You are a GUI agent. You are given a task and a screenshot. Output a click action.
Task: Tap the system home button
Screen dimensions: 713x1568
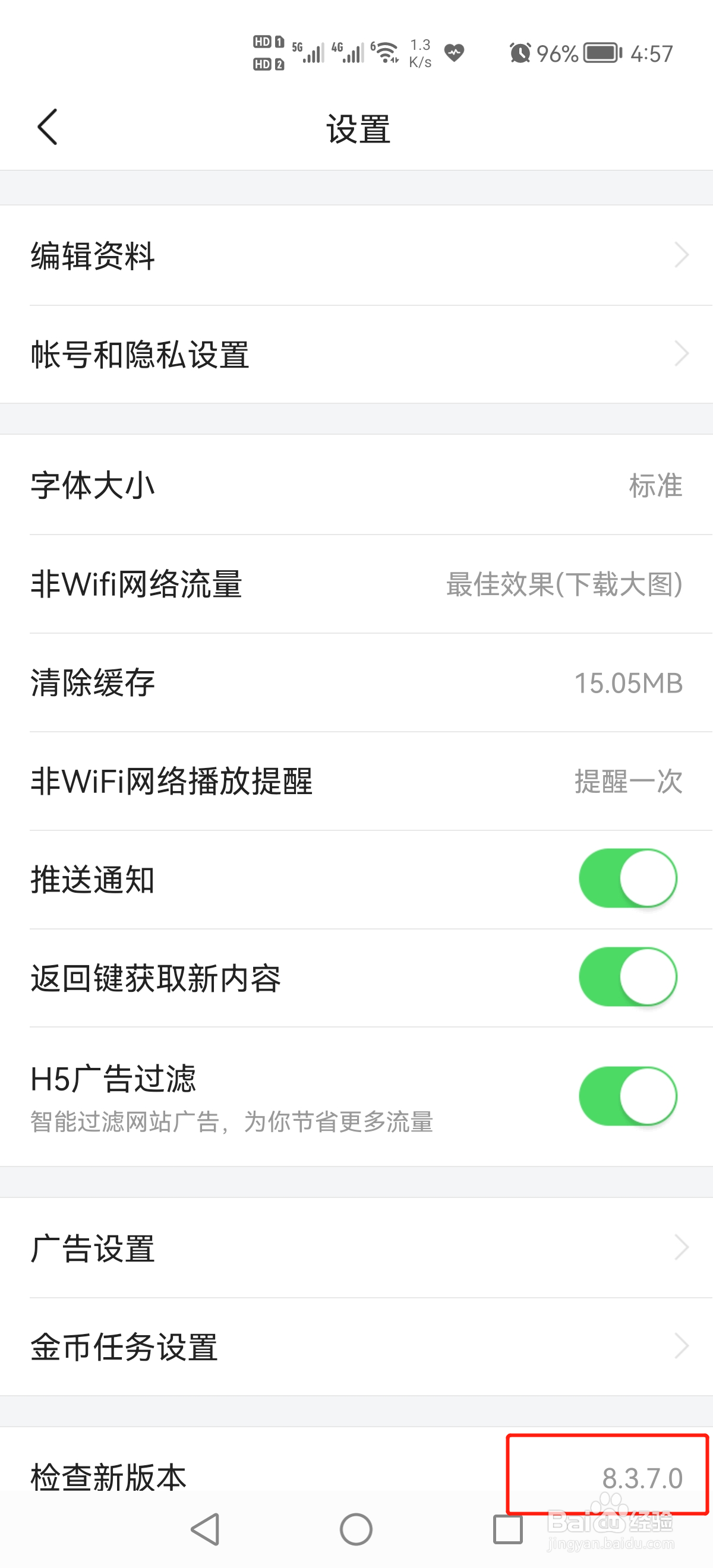click(x=356, y=1529)
